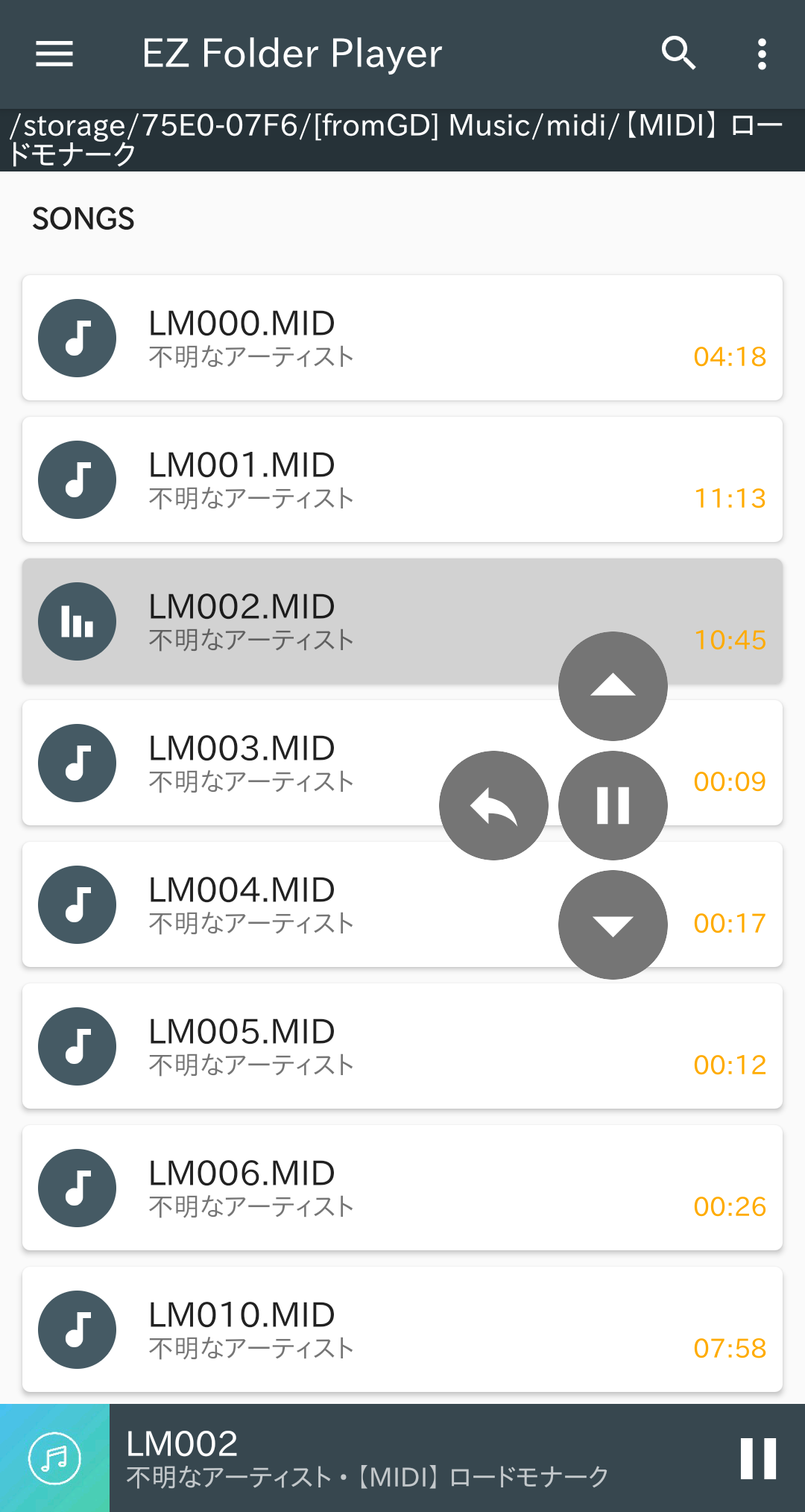
Task: Tap the music note icon beside LM010.MID
Action: 77,1329
